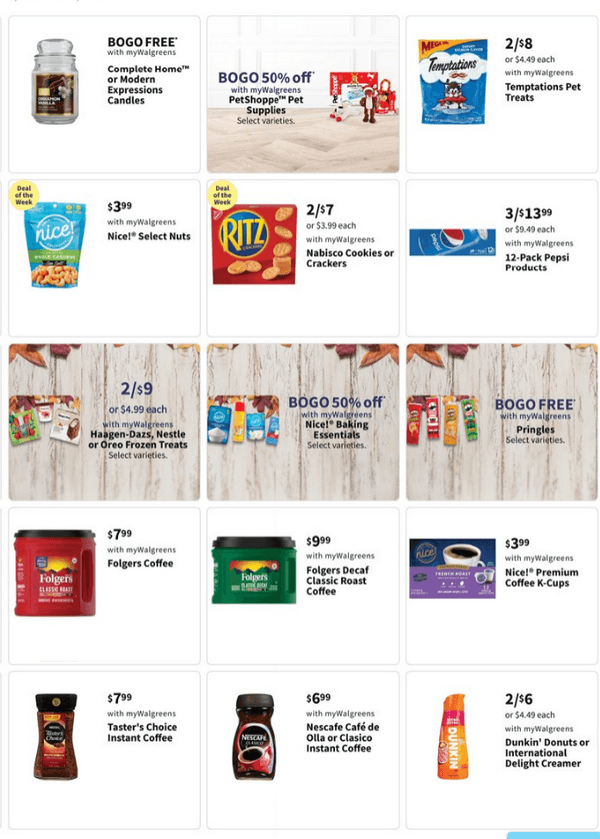Open the Complete Home Candles BOGO deal
The height and width of the screenshot is (839, 600).
click(x=104, y=94)
